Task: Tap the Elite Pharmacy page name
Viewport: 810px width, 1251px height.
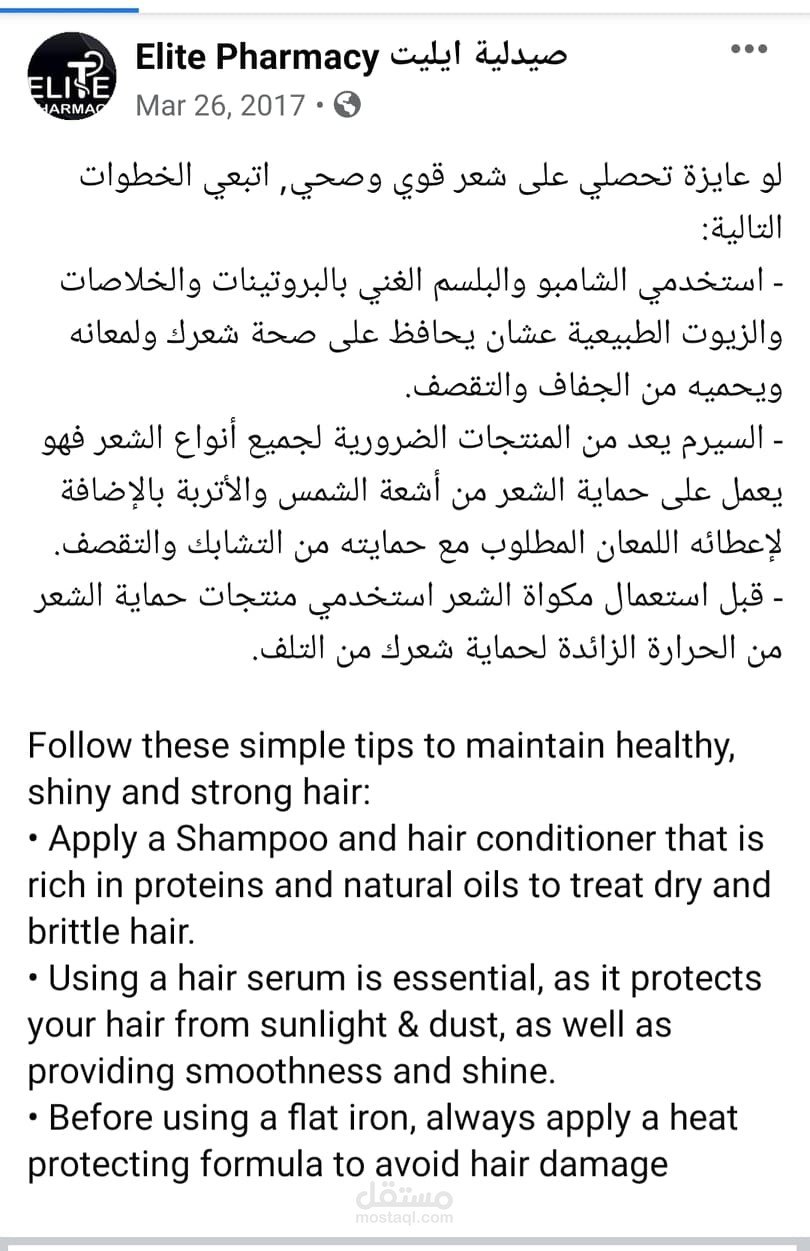Action: pyautogui.click(x=351, y=57)
